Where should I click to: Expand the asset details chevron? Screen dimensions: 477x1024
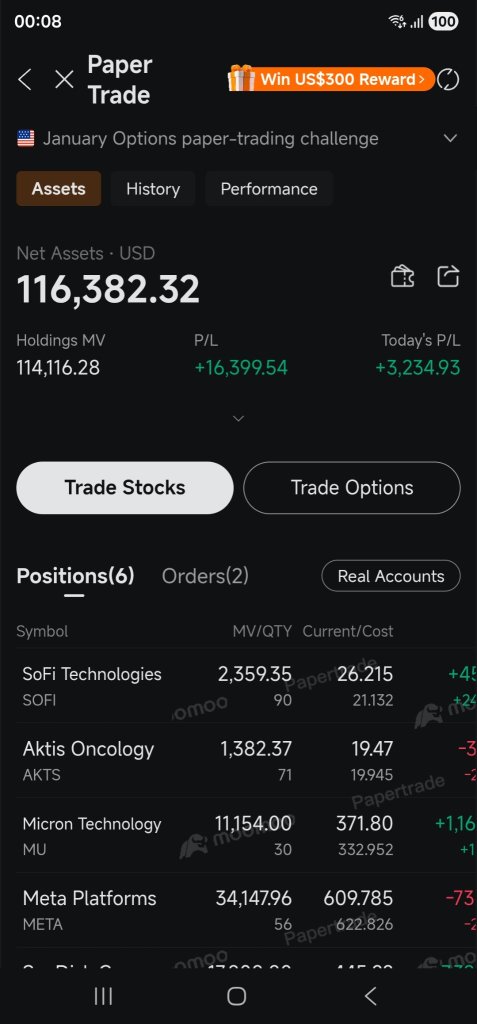tap(238, 418)
